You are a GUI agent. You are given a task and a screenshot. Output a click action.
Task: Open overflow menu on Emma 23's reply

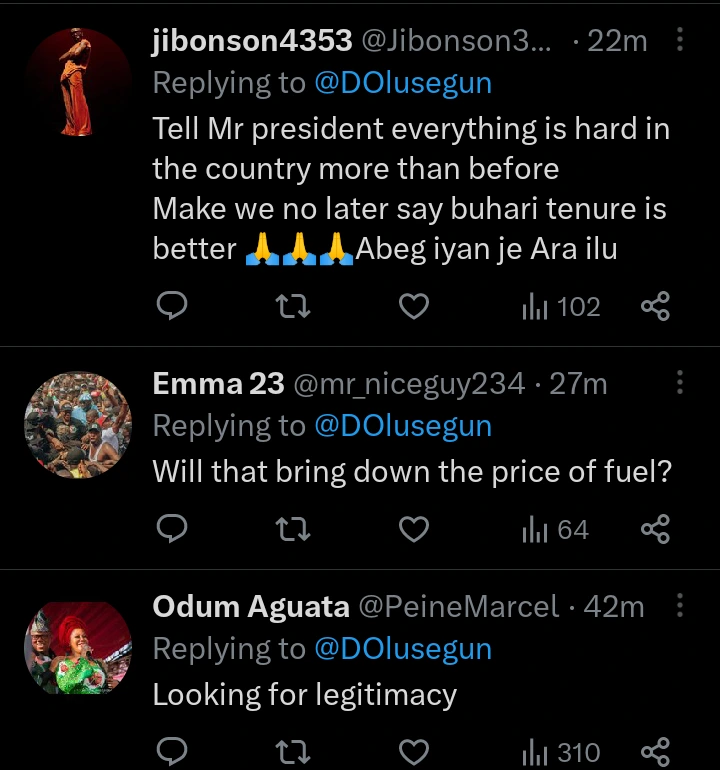point(680,383)
